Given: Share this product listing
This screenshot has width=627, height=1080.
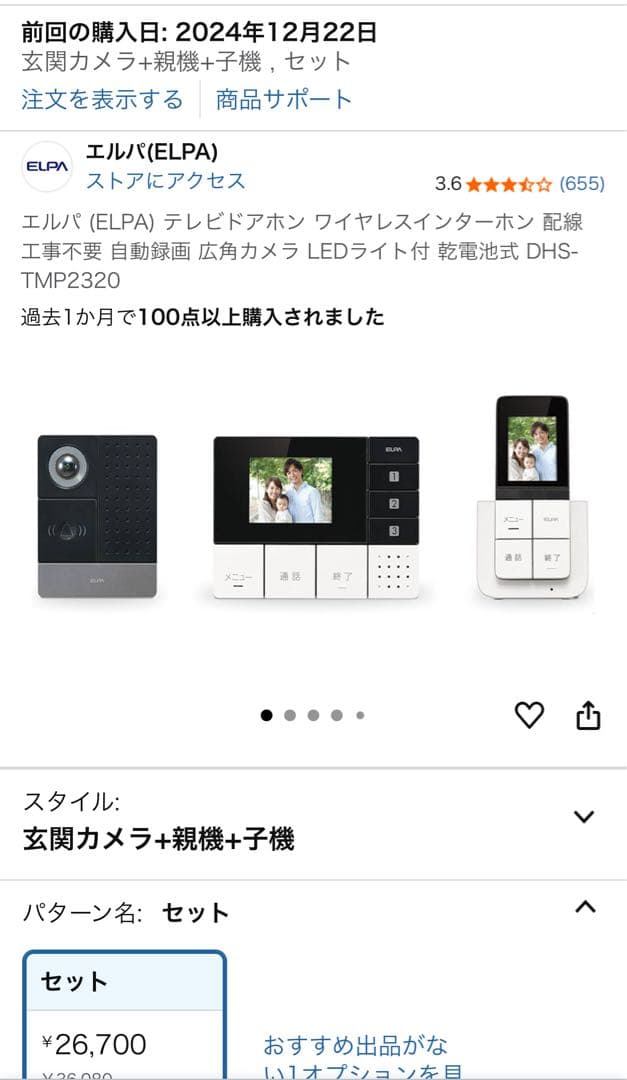Looking at the screenshot, I should pos(589,714).
